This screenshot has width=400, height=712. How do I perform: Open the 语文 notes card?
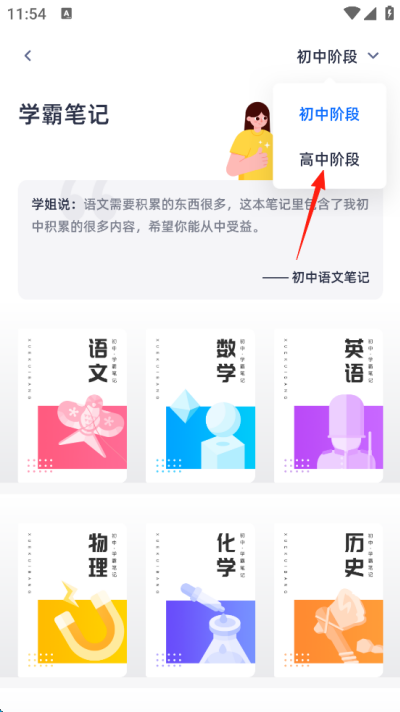click(73, 405)
